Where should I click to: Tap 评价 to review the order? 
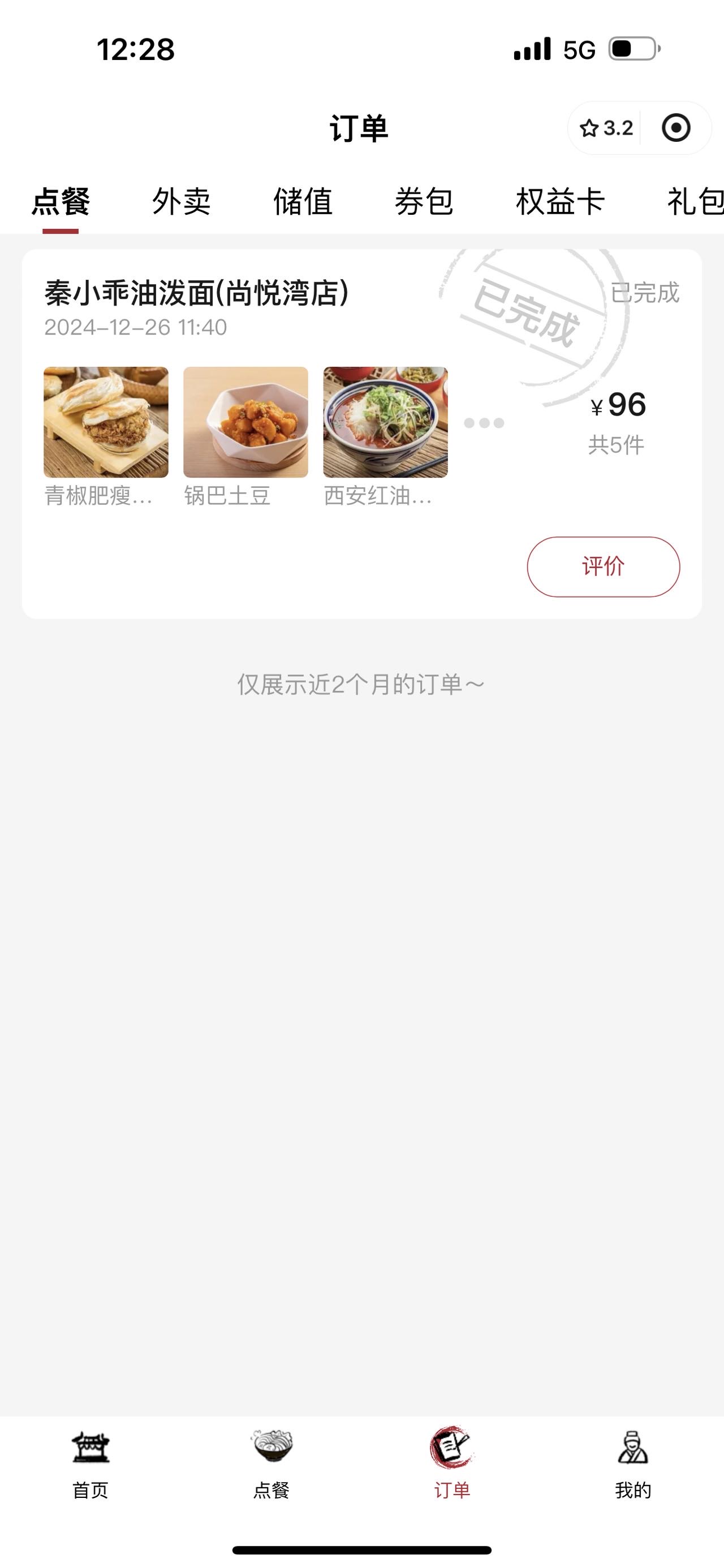(x=604, y=566)
